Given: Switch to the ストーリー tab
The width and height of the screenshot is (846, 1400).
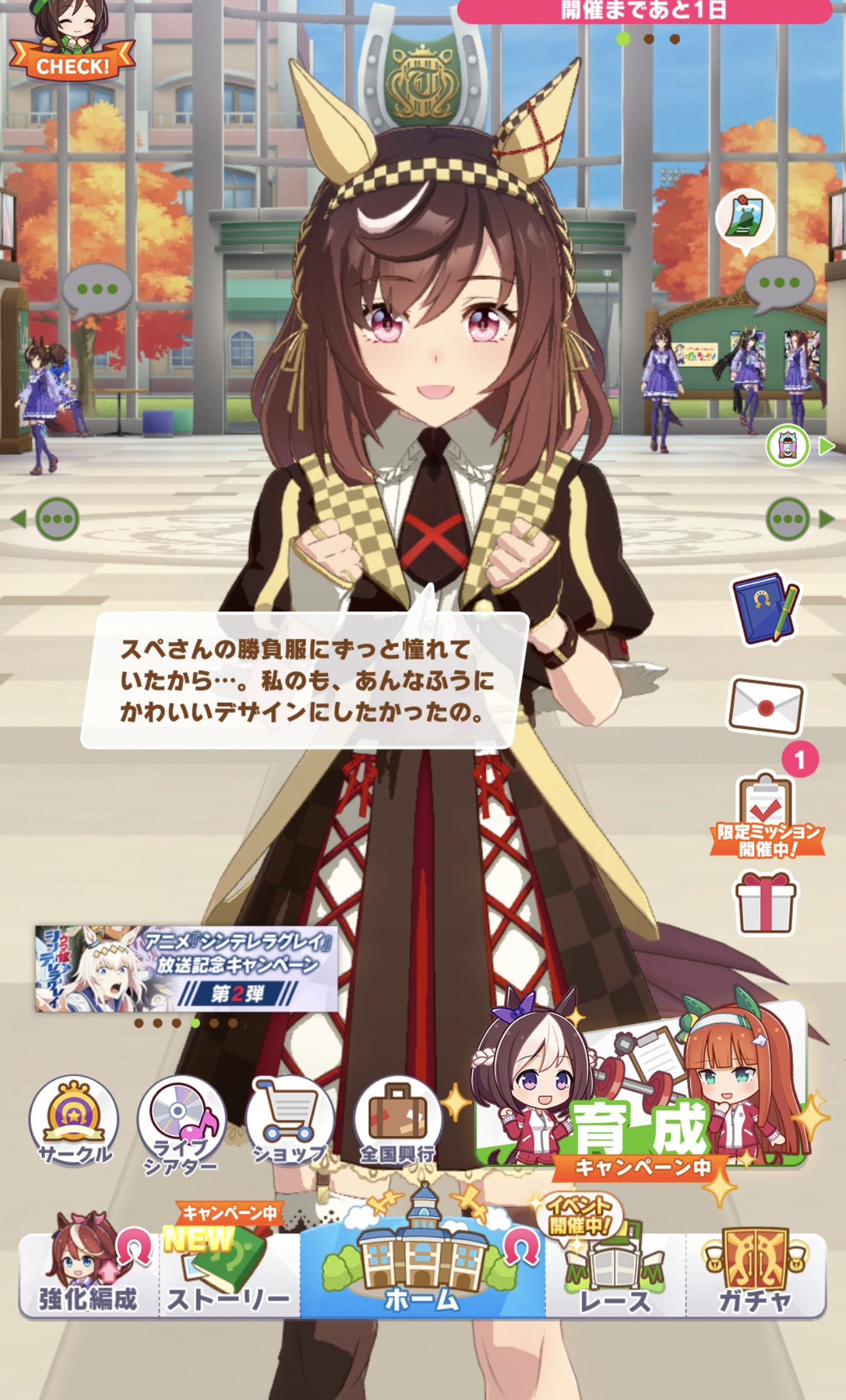Looking at the screenshot, I should (228, 1273).
